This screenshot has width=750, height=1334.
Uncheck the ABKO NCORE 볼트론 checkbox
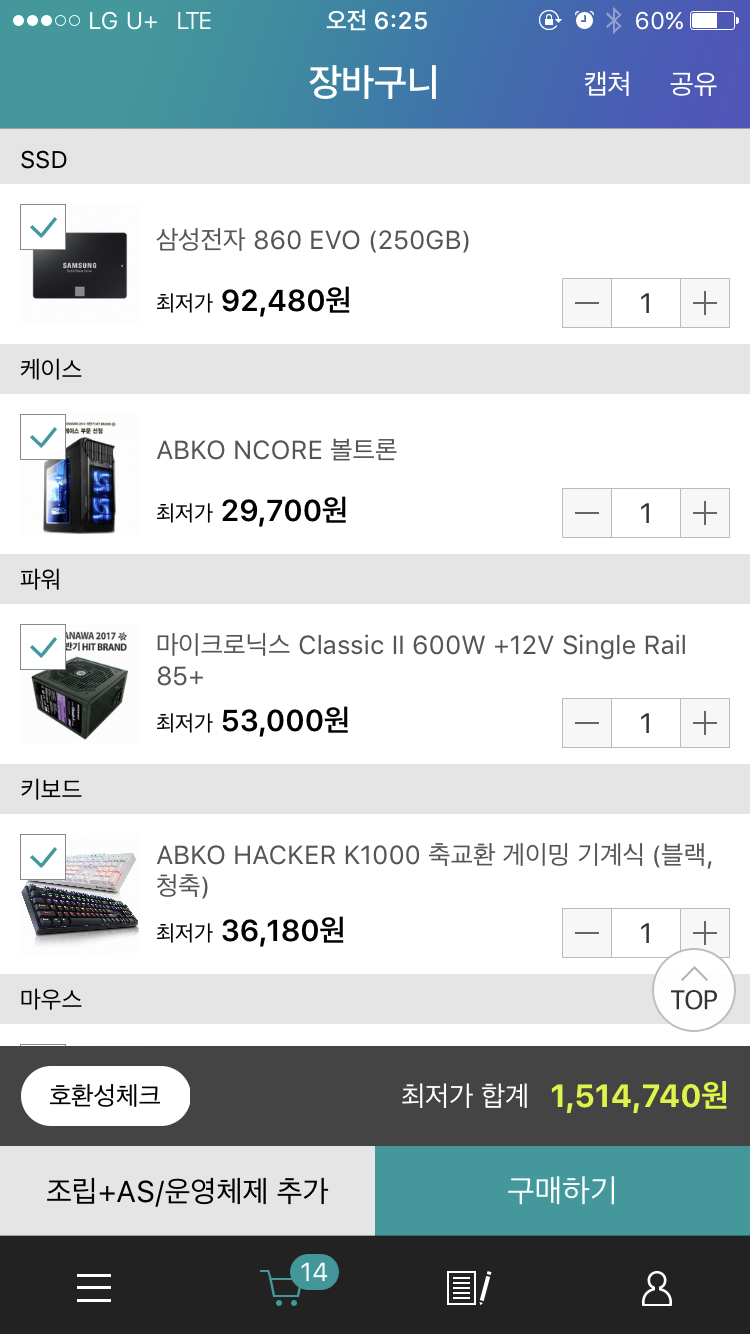tap(43, 437)
